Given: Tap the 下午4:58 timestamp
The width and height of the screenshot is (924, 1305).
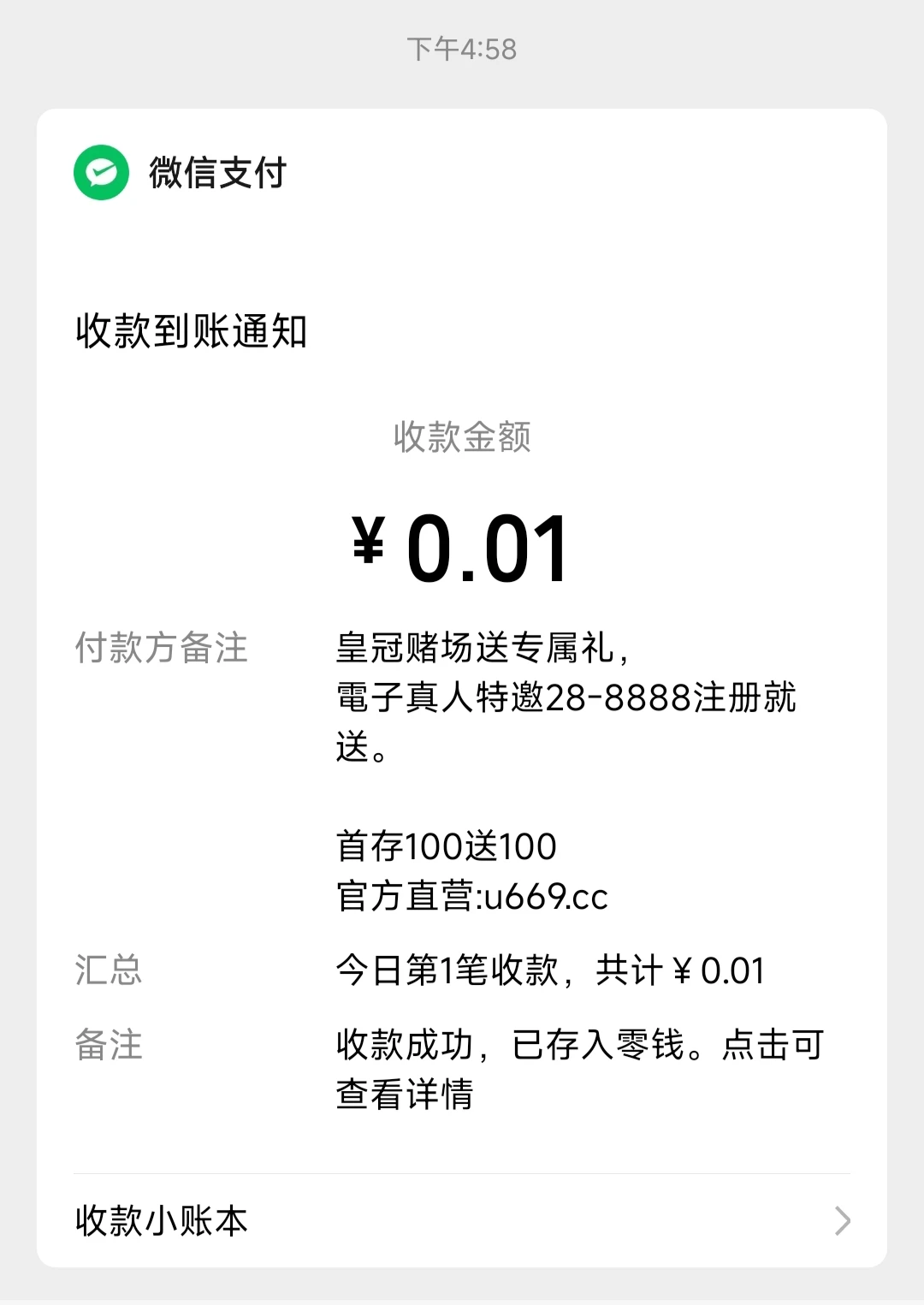Looking at the screenshot, I should click(462, 48).
